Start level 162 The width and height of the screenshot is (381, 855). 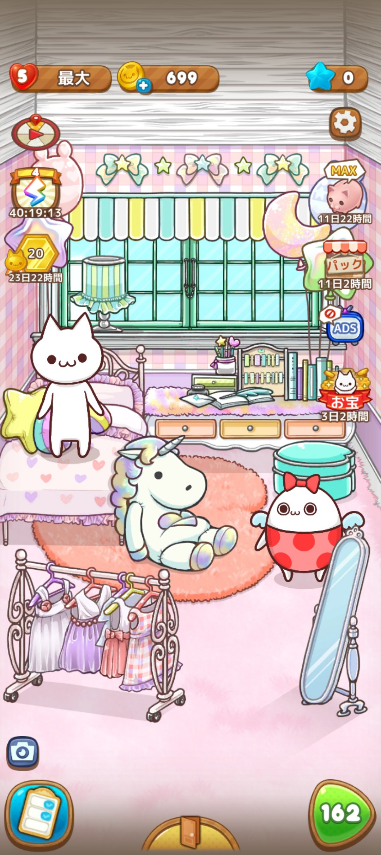(x=341, y=815)
